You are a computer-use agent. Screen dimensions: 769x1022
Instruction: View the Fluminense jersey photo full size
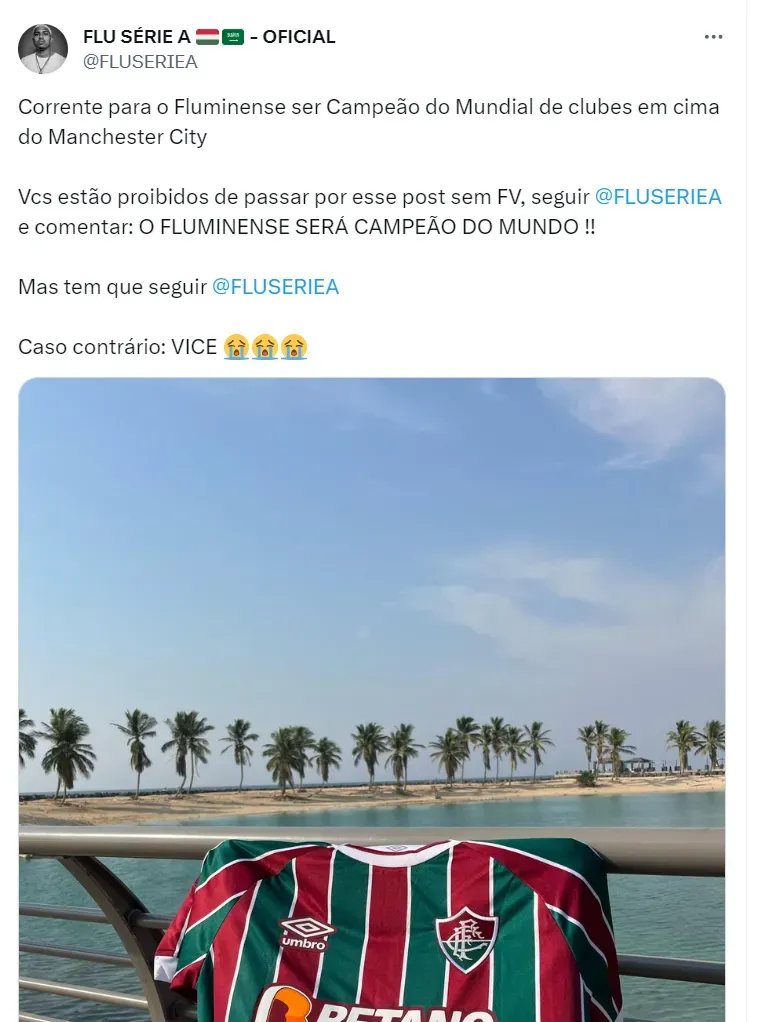tap(372, 700)
